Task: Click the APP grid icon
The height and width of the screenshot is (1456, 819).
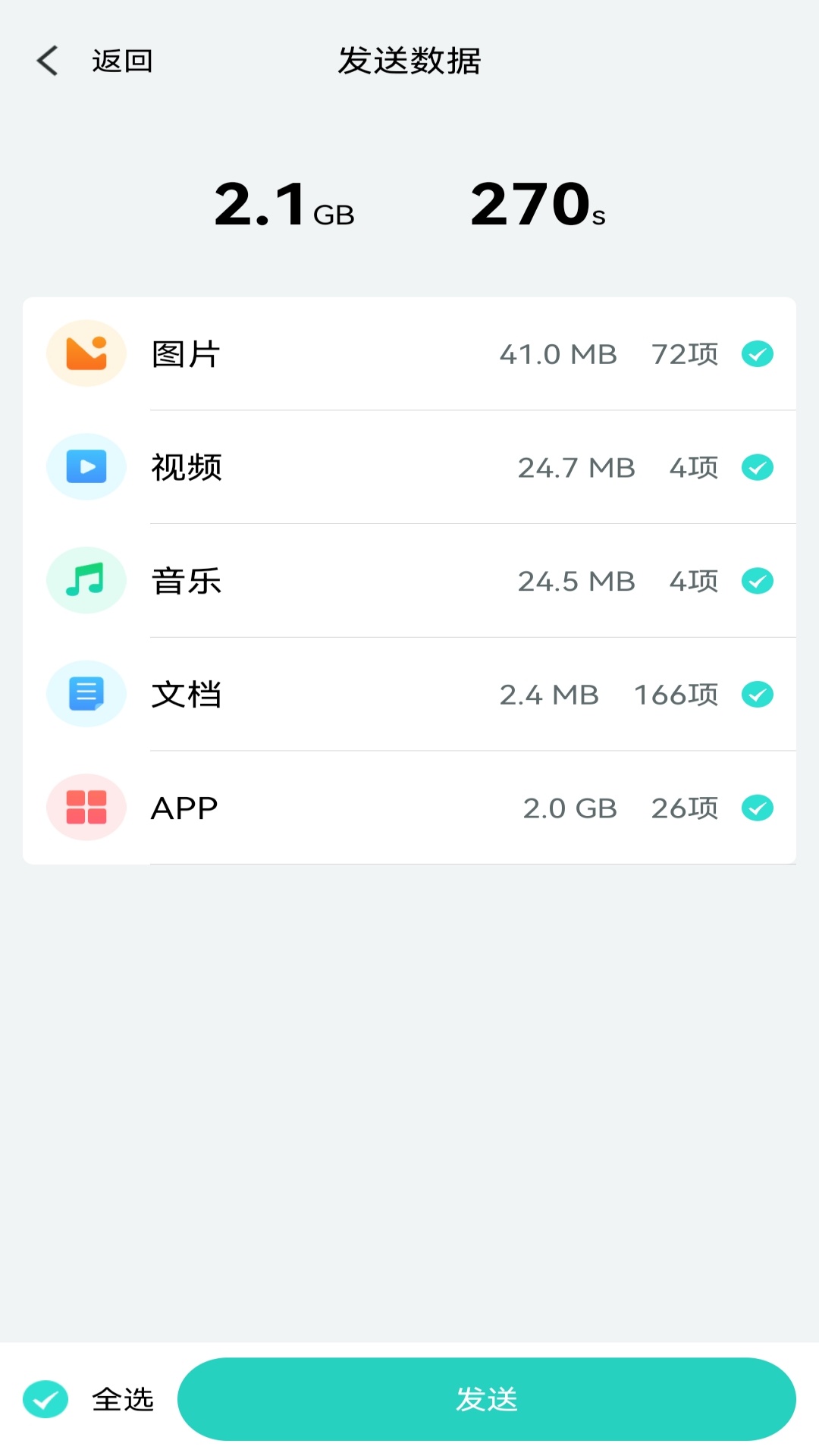Action: [x=86, y=808]
